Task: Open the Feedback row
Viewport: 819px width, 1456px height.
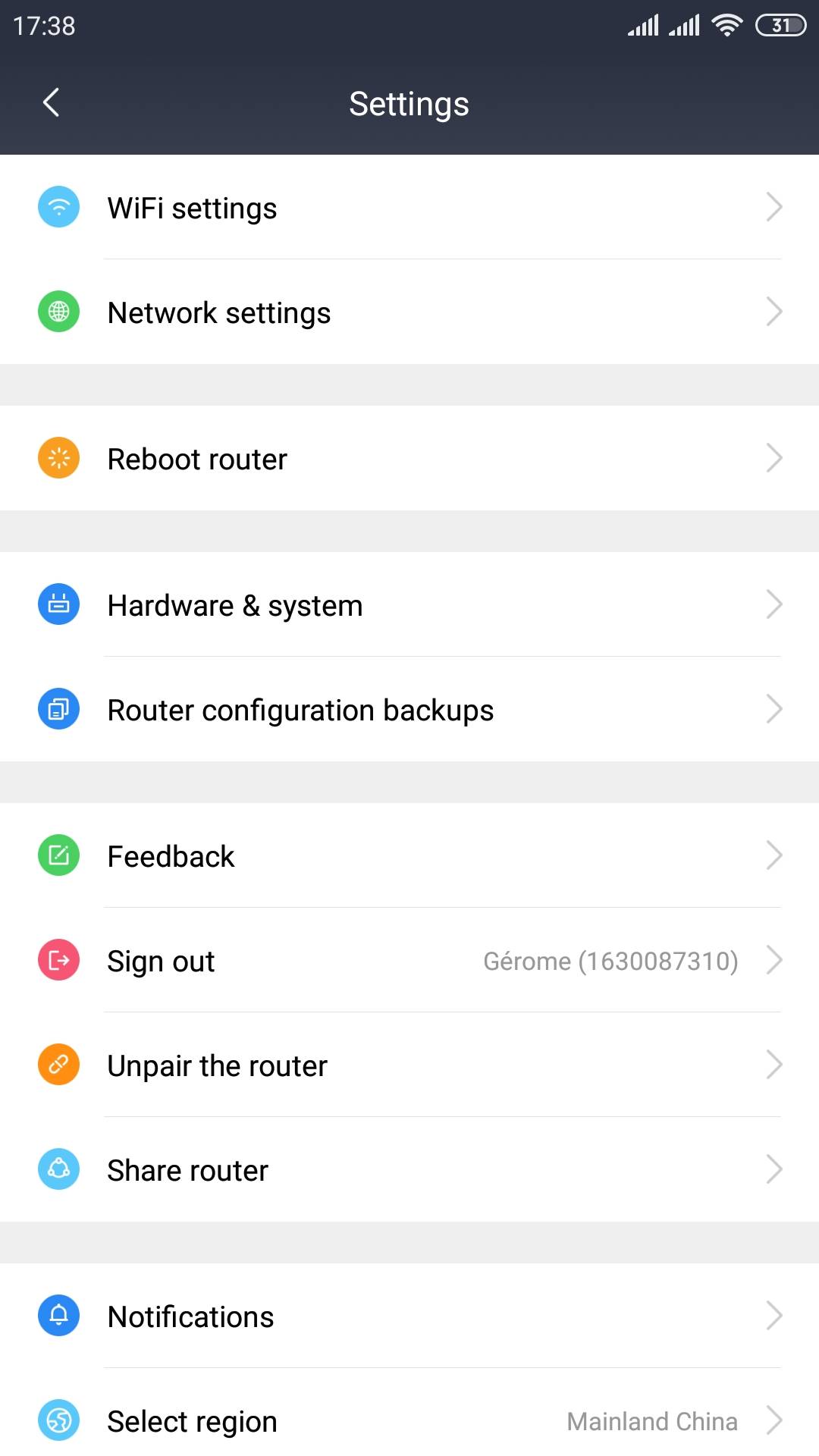Action: point(409,856)
